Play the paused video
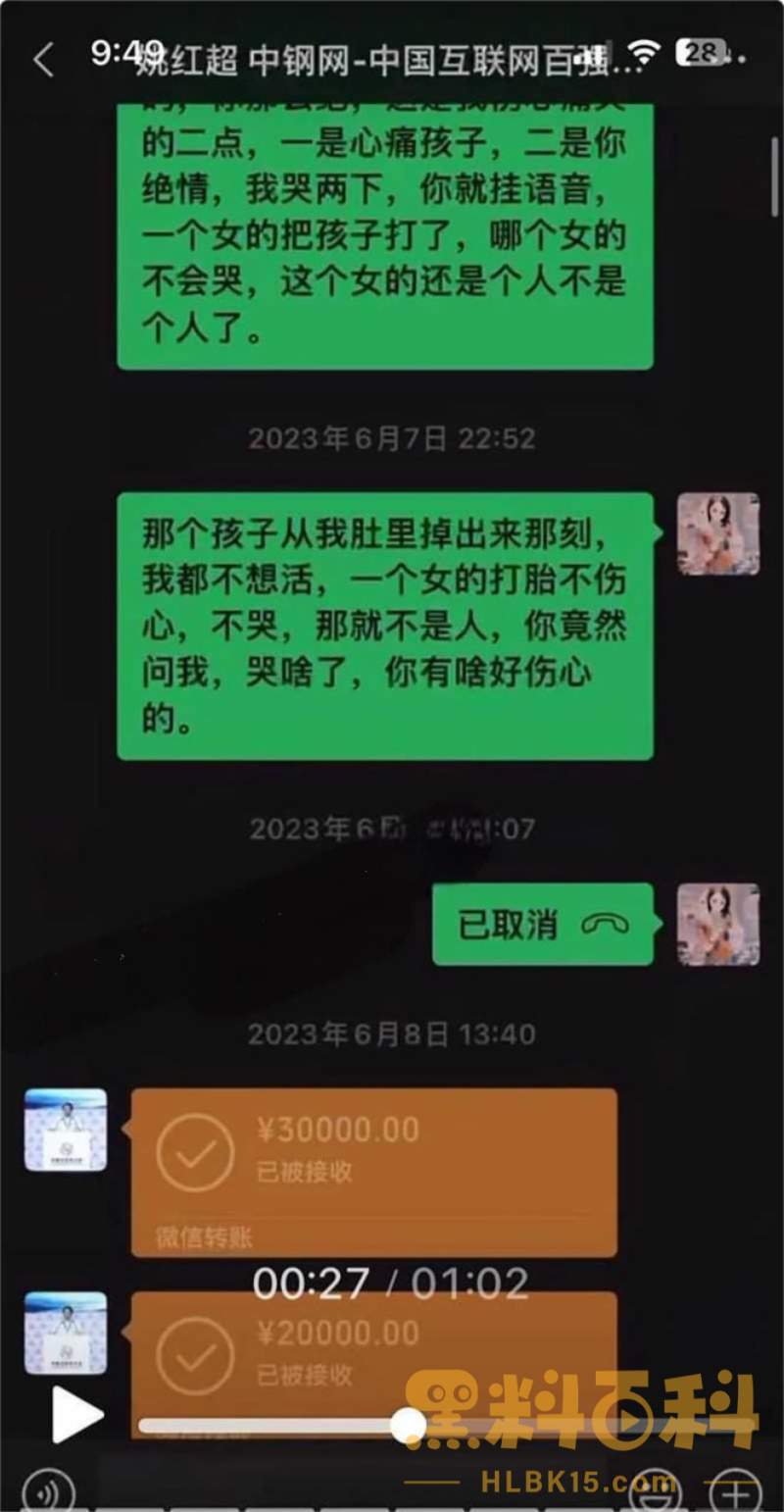Viewport: 784px width, 1512px height. point(76,1414)
